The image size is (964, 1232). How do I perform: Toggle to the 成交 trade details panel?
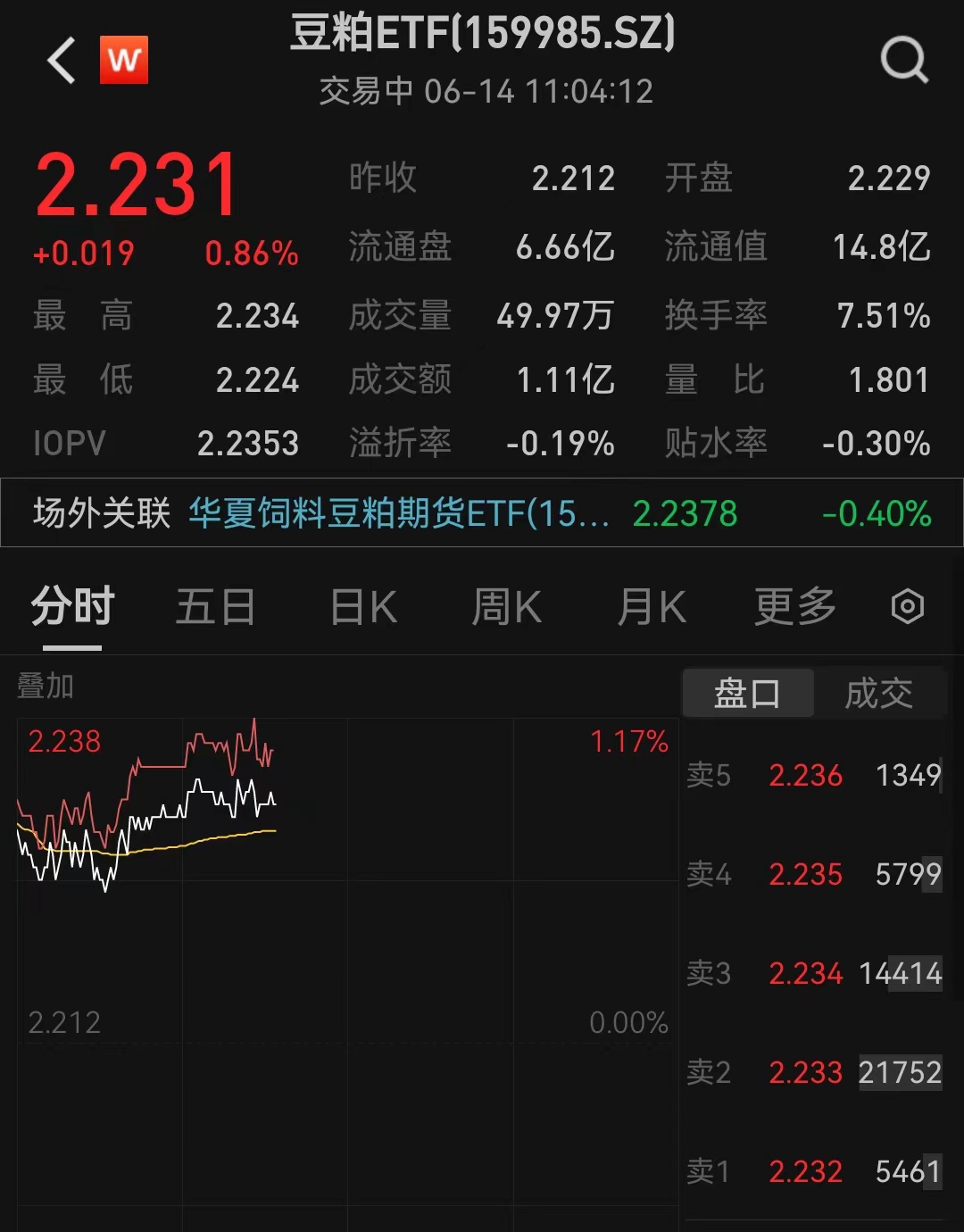(x=880, y=692)
